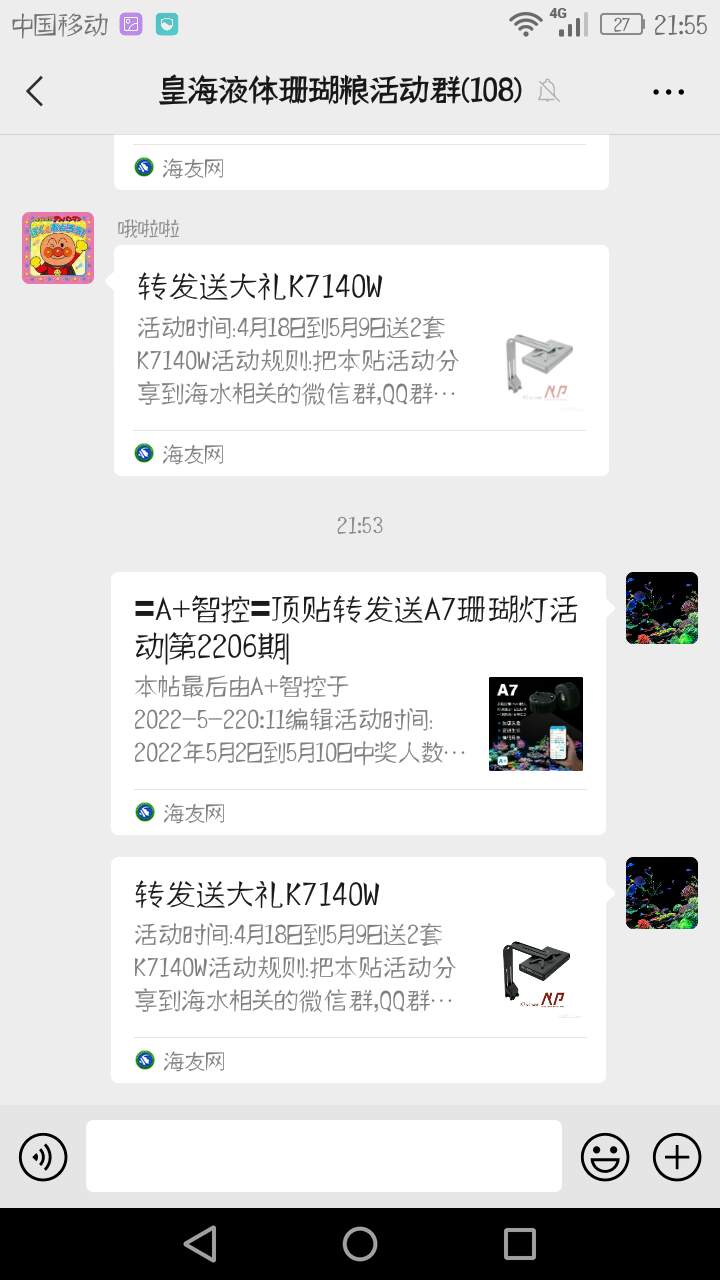Open the emoji picker
This screenshot has width=720, height=1280.
pyautogui.click(x=605, y=1157)
